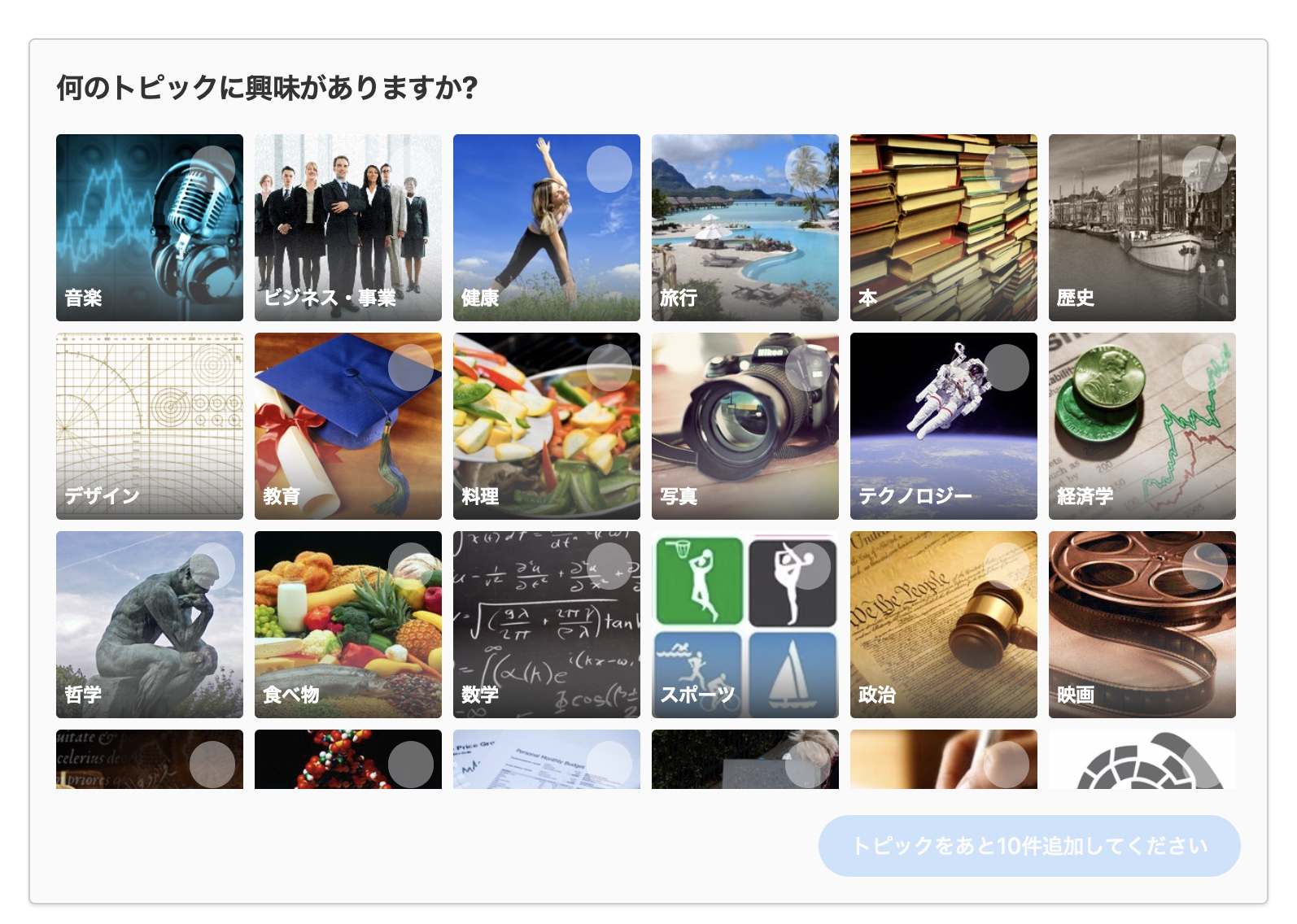
Task: Add the 食べ物 topic tile
Action: (x=347, y=625)
